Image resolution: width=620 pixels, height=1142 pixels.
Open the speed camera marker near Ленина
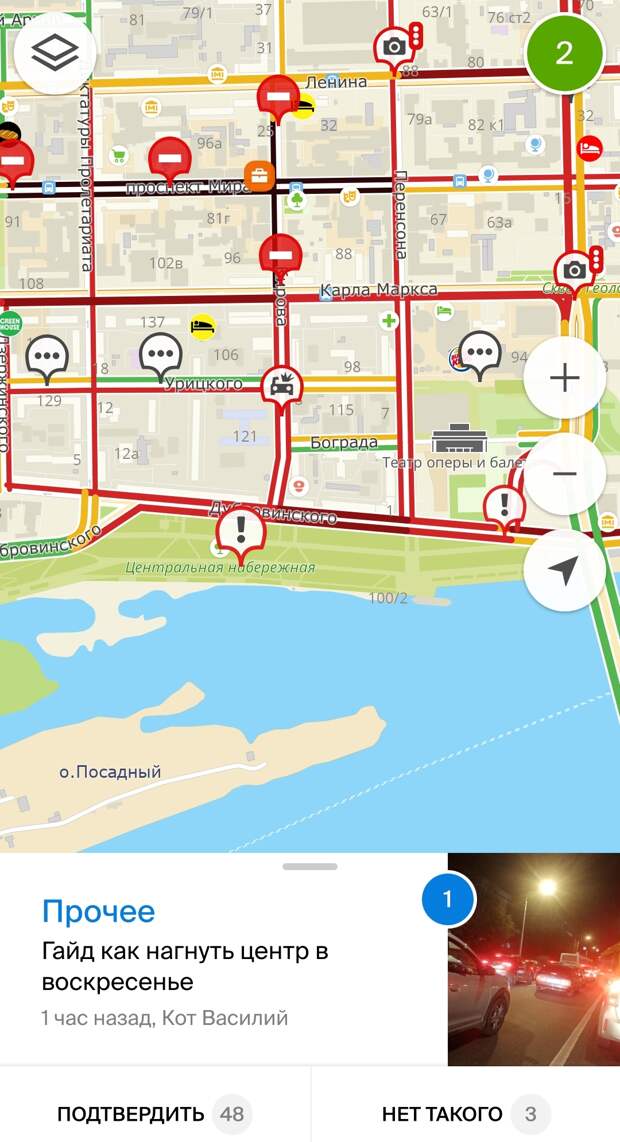coord(395,46)
